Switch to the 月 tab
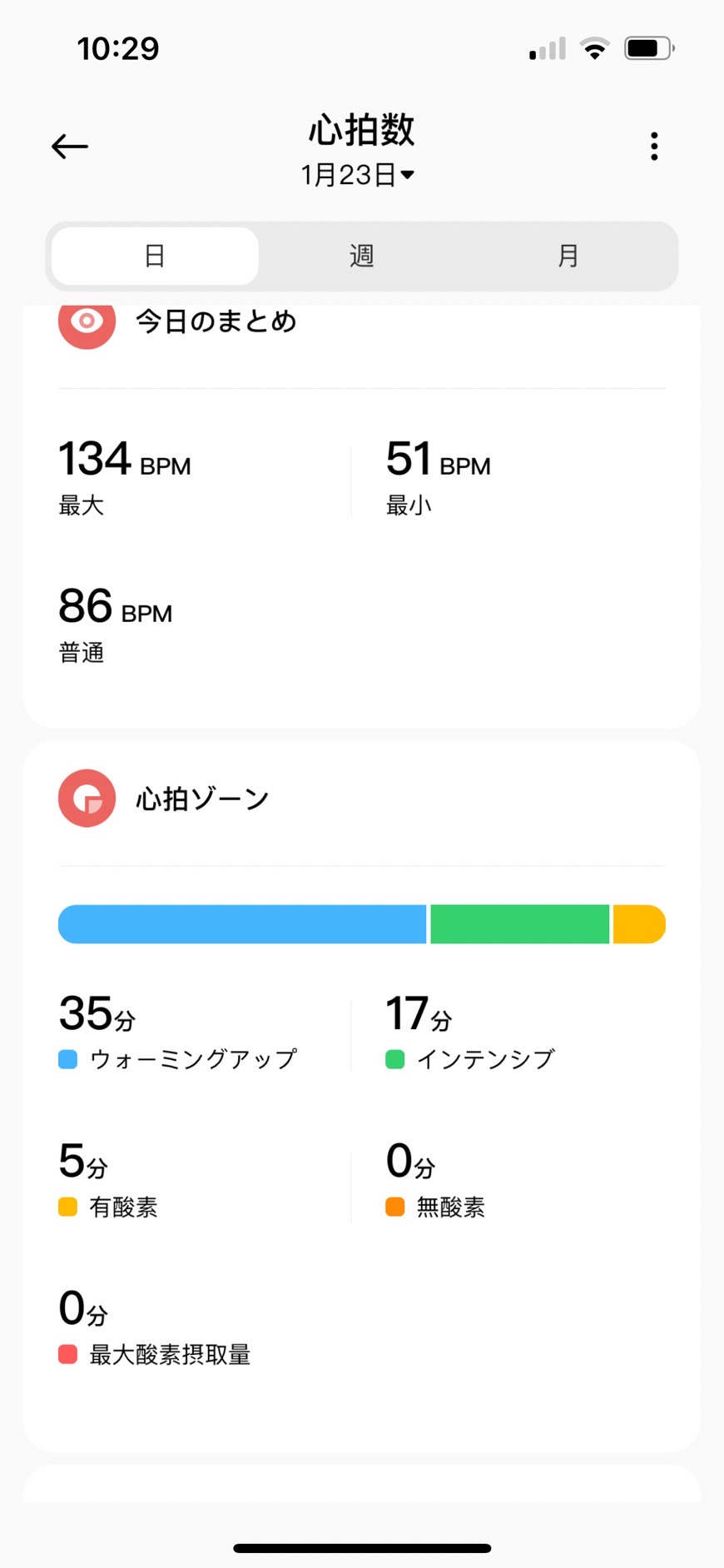 click(568, 256)
